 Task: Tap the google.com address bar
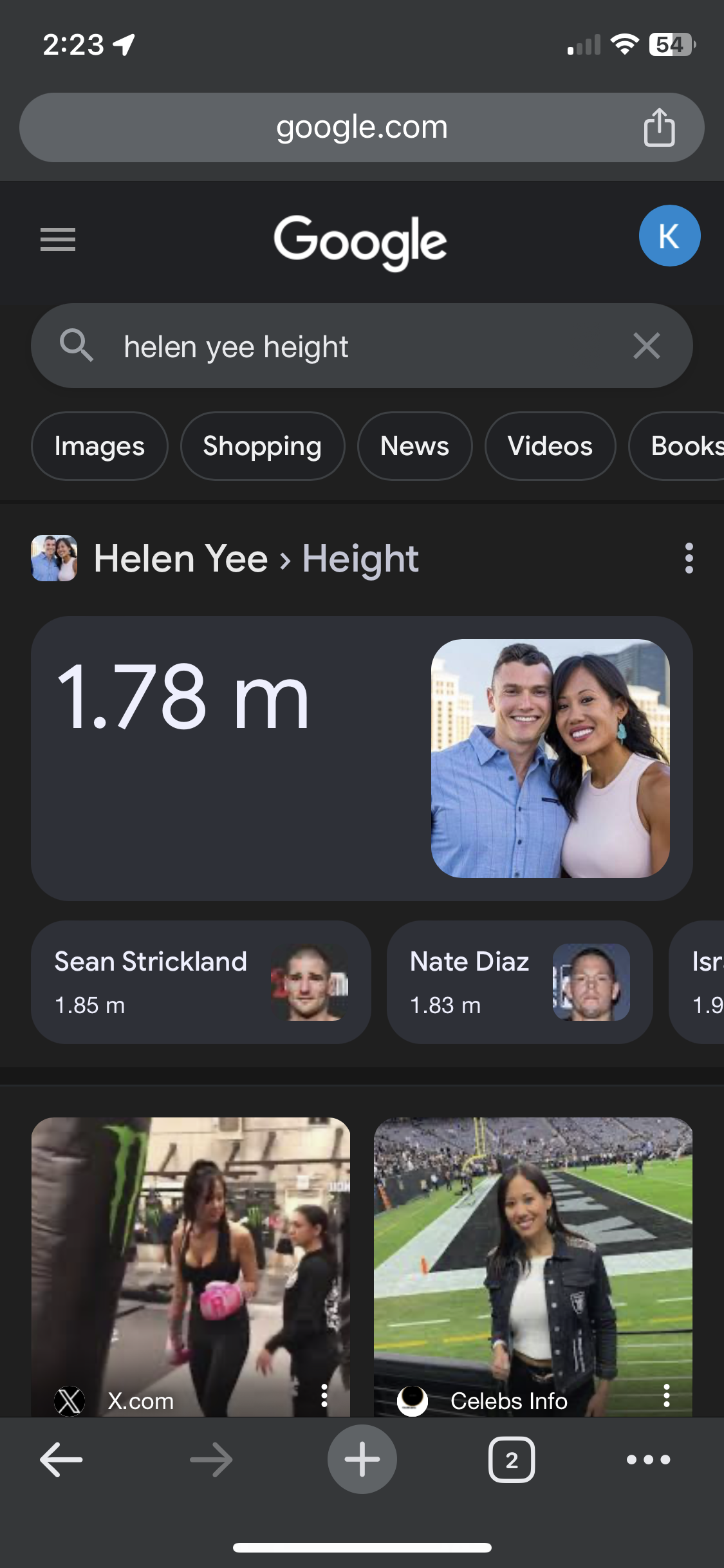click(x=362, y=127)
